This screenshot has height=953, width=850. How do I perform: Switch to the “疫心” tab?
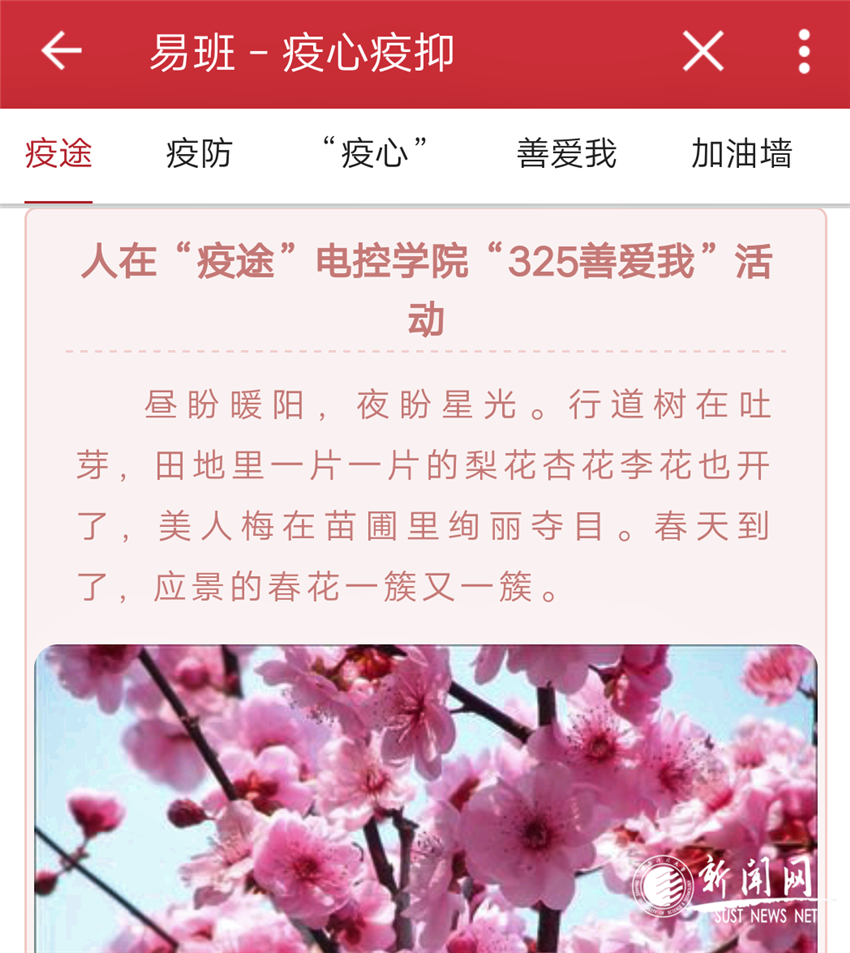[x=376, y=154]
